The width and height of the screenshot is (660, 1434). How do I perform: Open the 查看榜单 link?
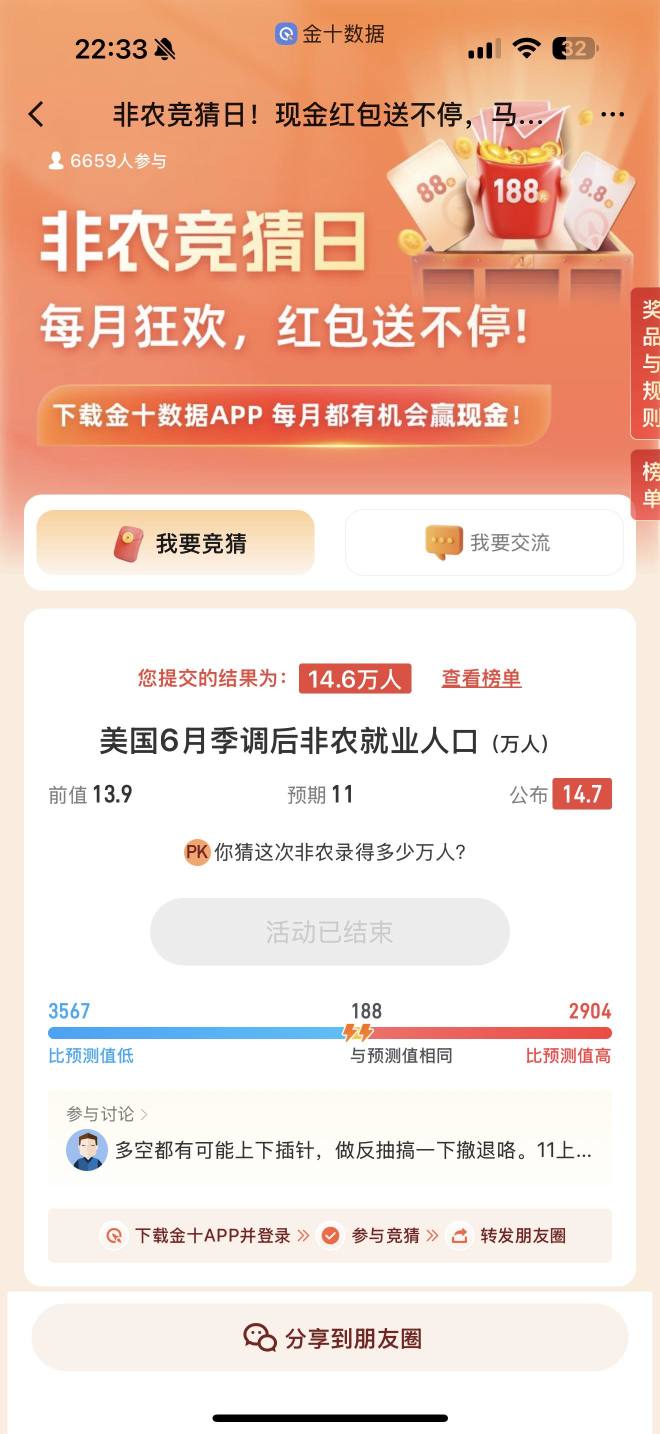coord(481,679)
